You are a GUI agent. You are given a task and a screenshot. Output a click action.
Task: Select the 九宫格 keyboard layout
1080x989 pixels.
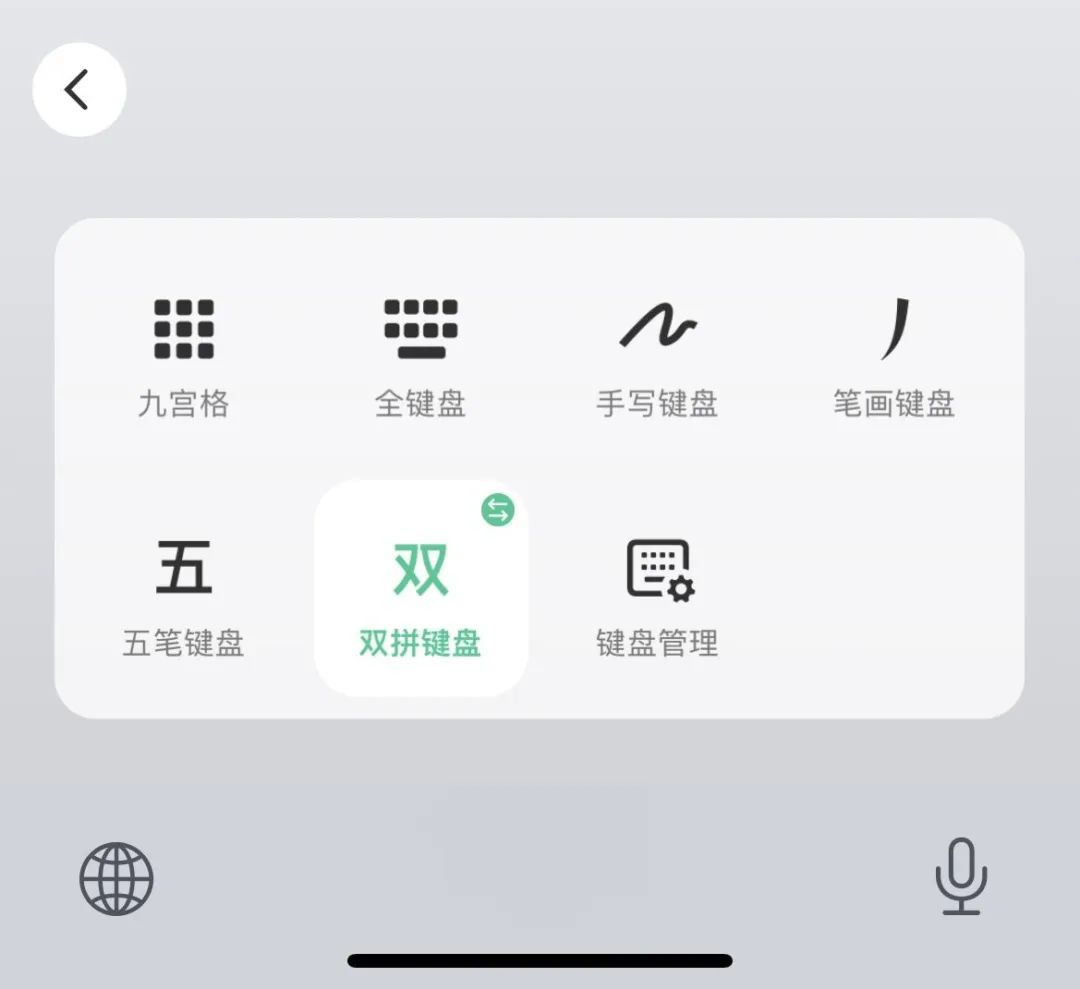[184, 356]
